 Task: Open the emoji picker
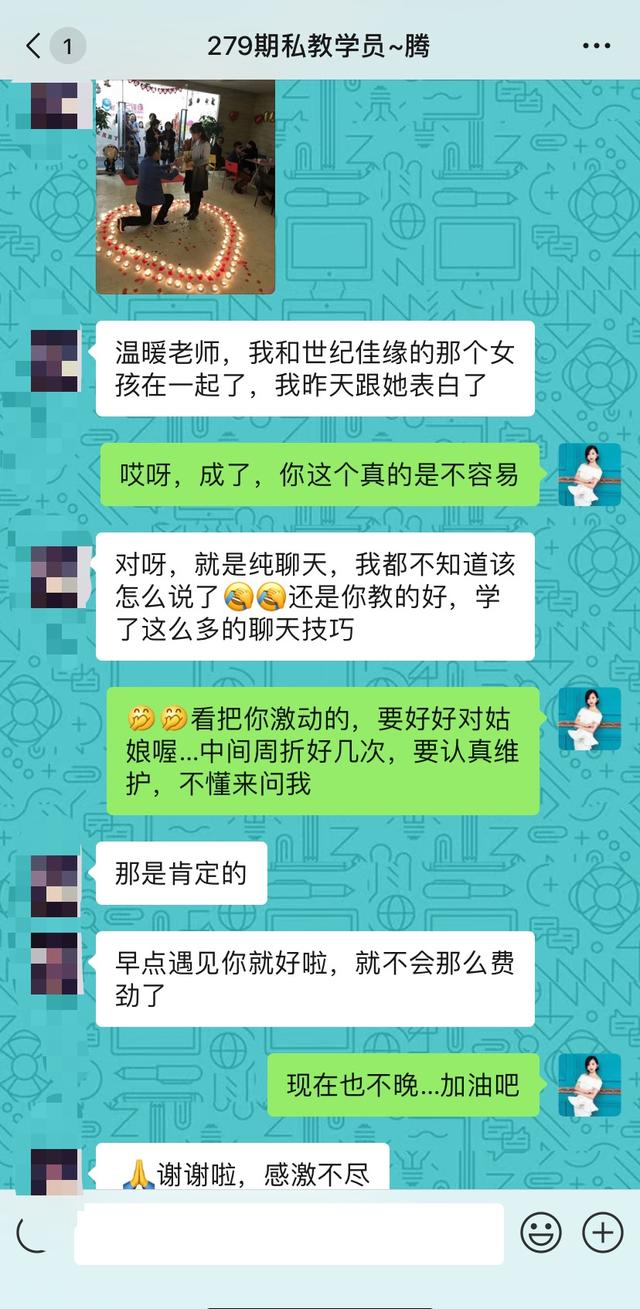point(541,1233)
